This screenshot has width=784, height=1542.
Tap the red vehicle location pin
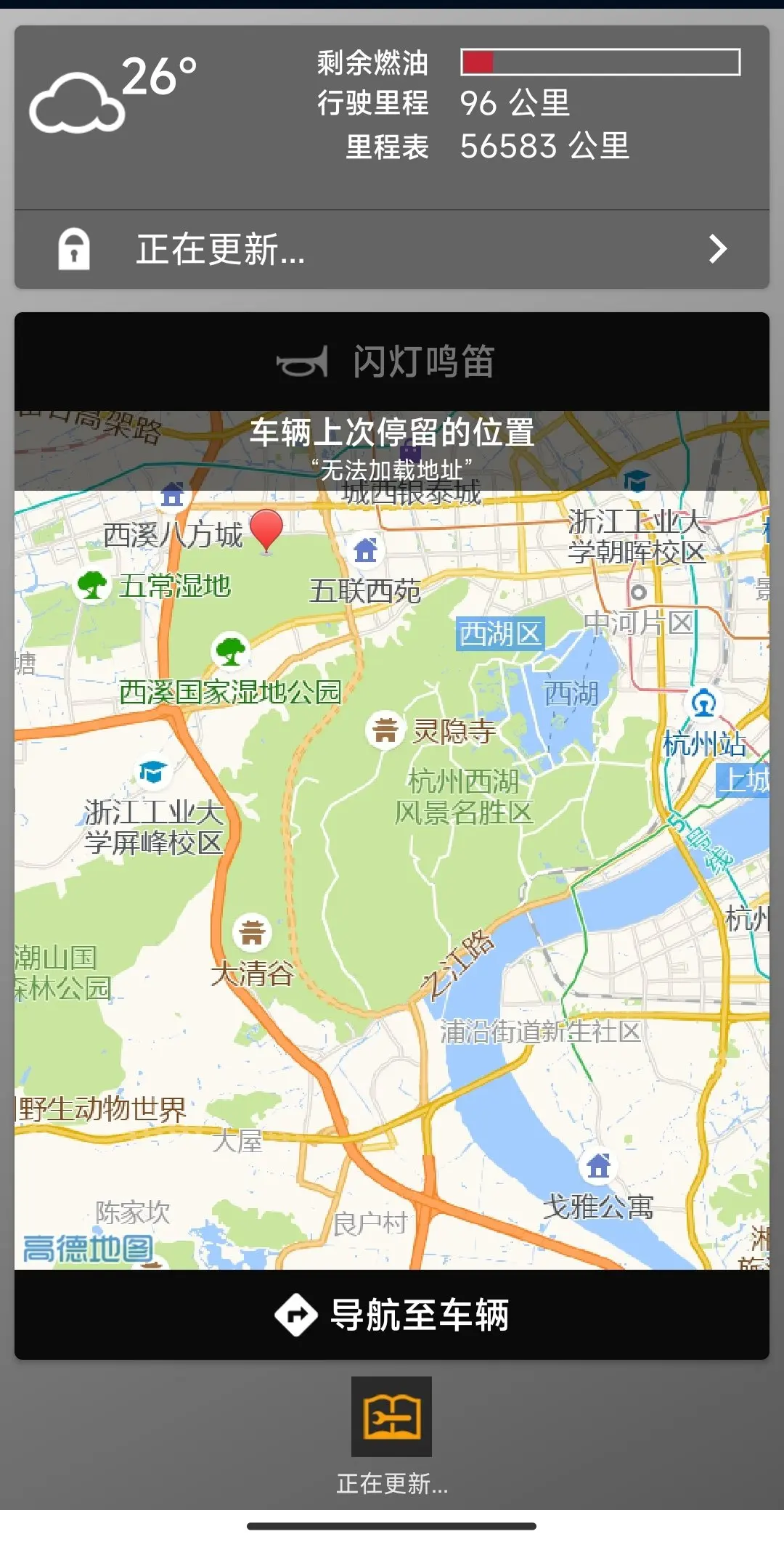click(266, 529)
